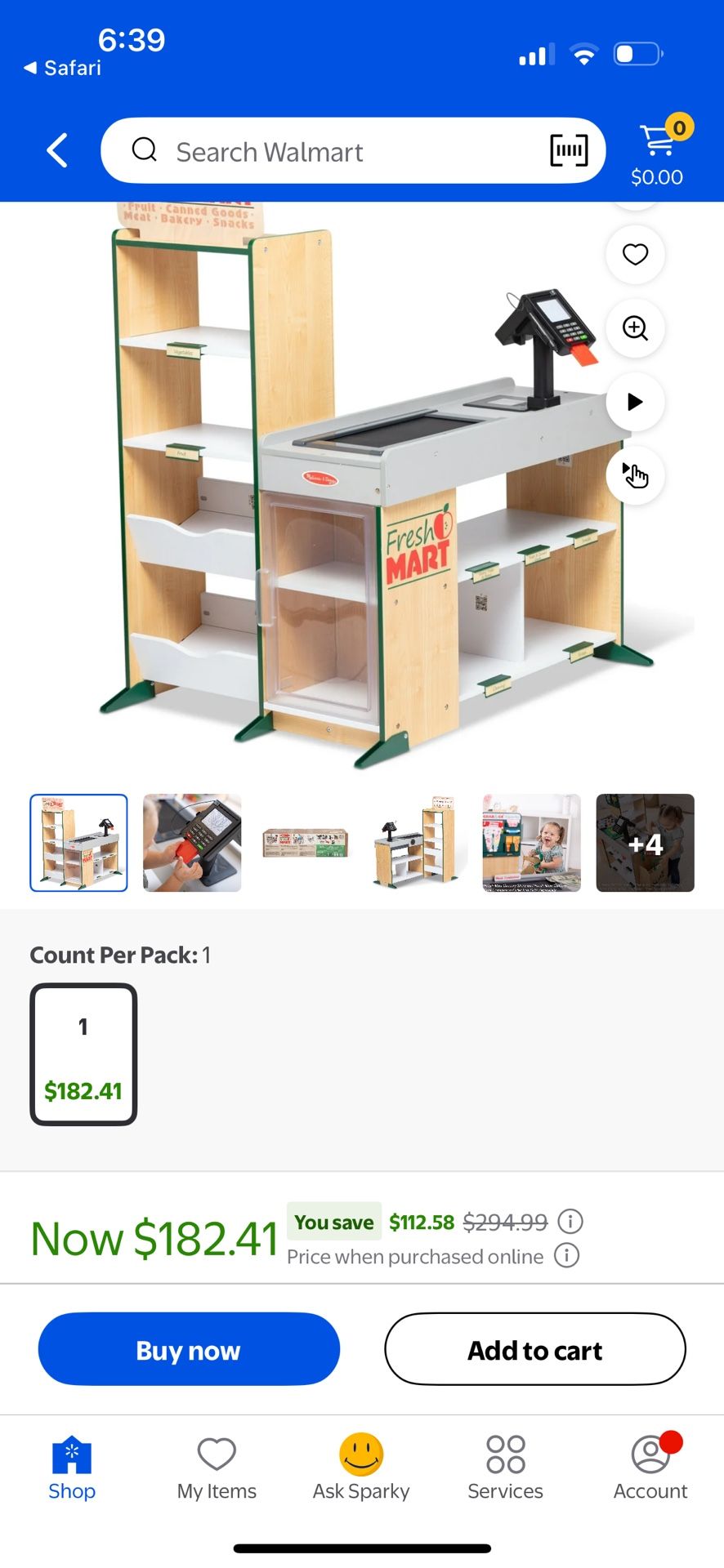Image resolution: width=724 pixels, height=1568 pixels.
Task: Tap Buy now
Action: (189, 1349)
